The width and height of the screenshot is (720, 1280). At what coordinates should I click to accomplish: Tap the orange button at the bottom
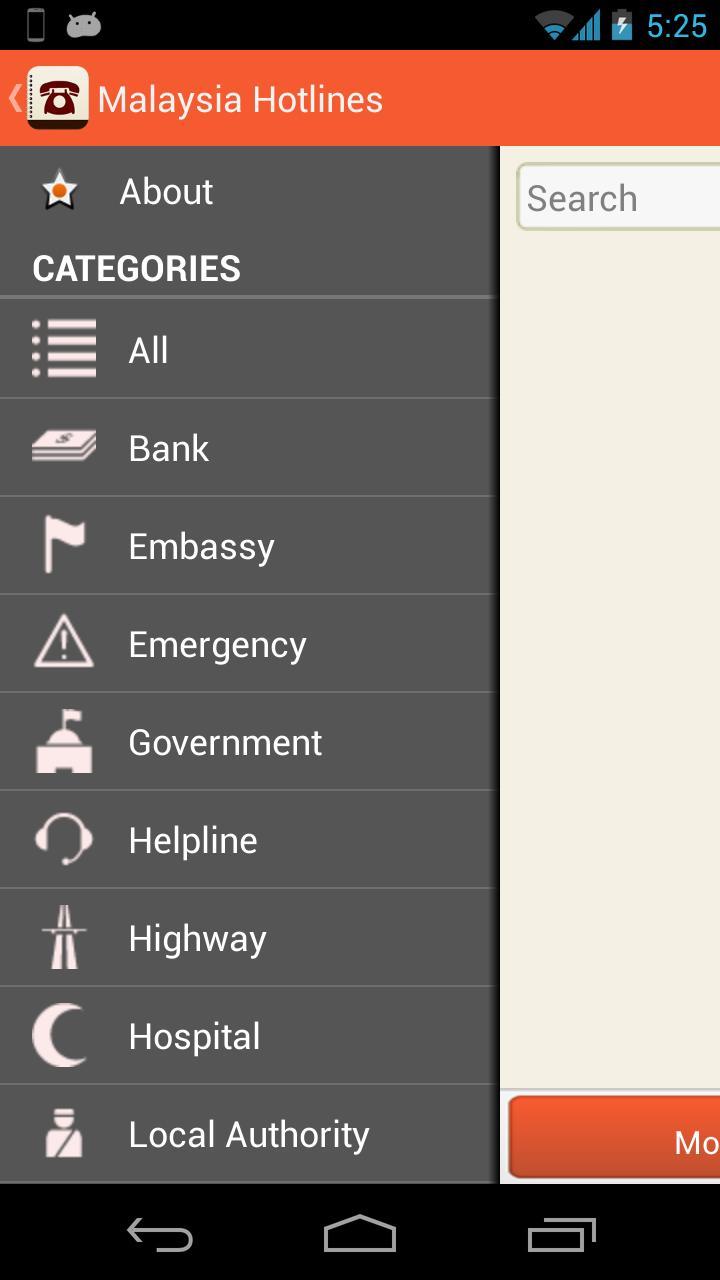tap(616, 1140)
